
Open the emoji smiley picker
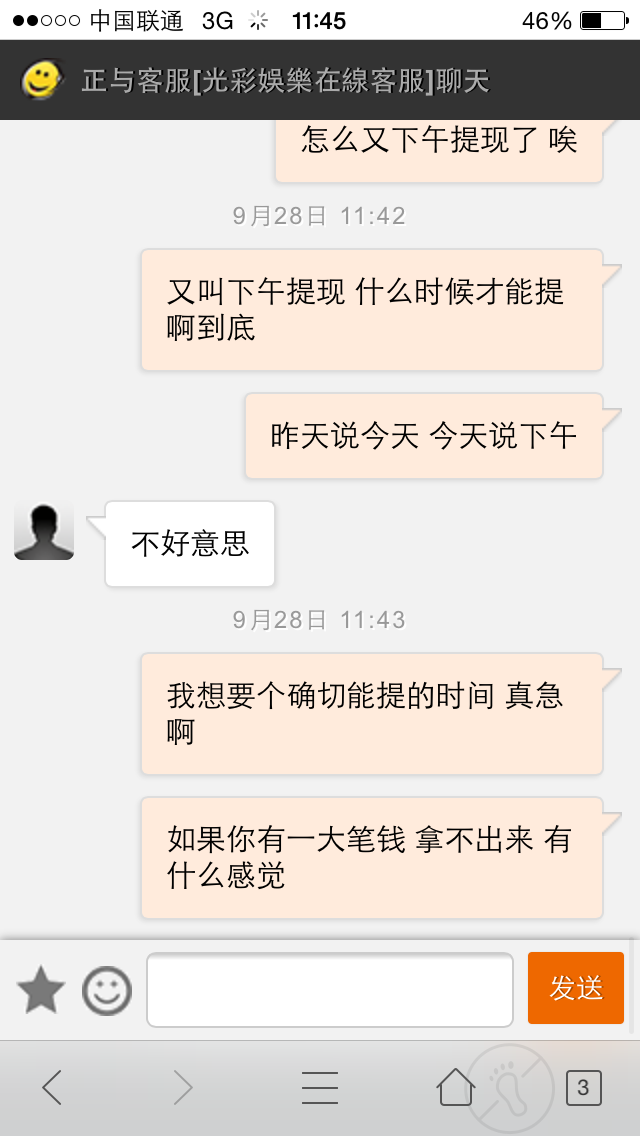(x=107, y=990)
